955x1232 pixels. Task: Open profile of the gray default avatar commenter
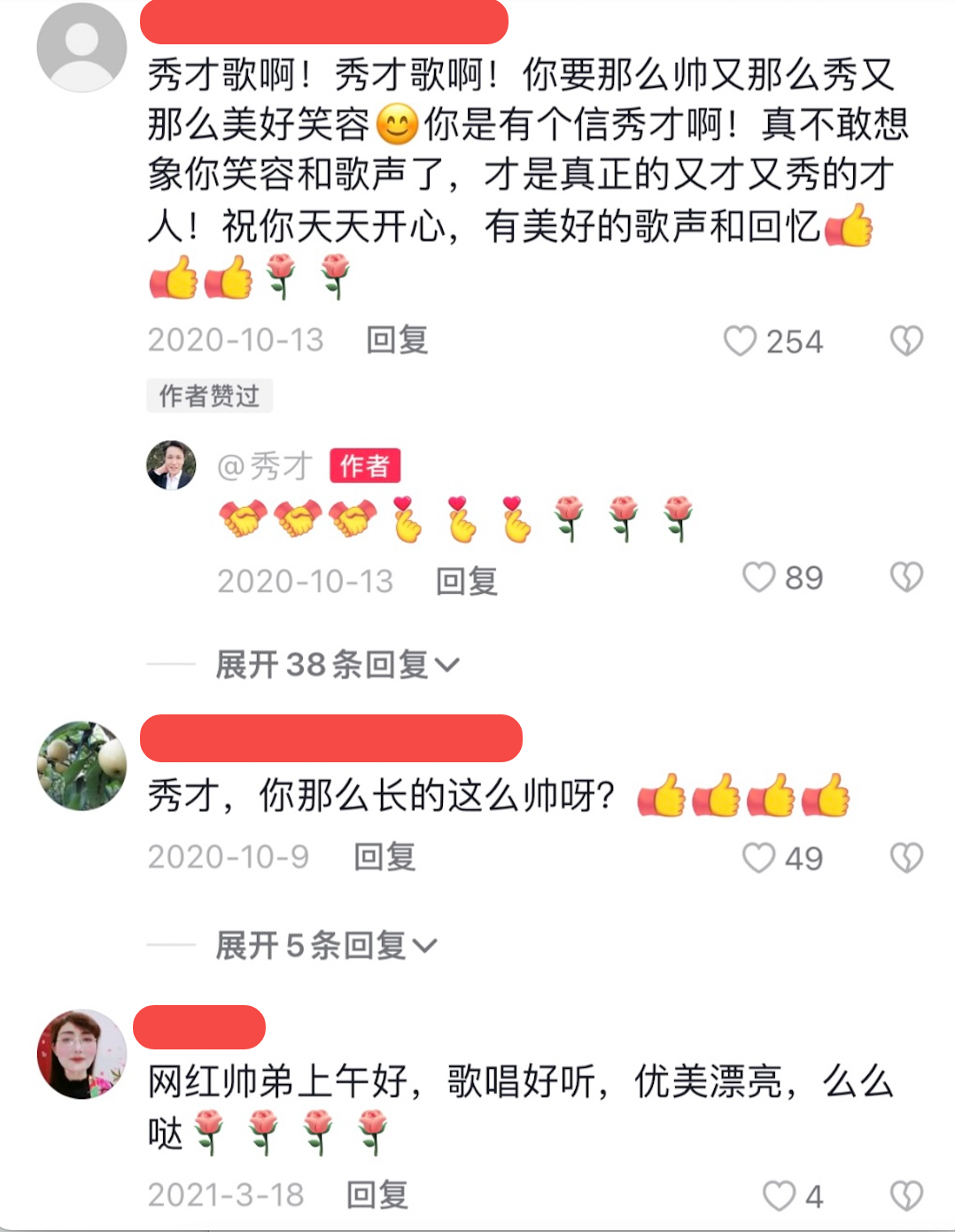point(82,48)
